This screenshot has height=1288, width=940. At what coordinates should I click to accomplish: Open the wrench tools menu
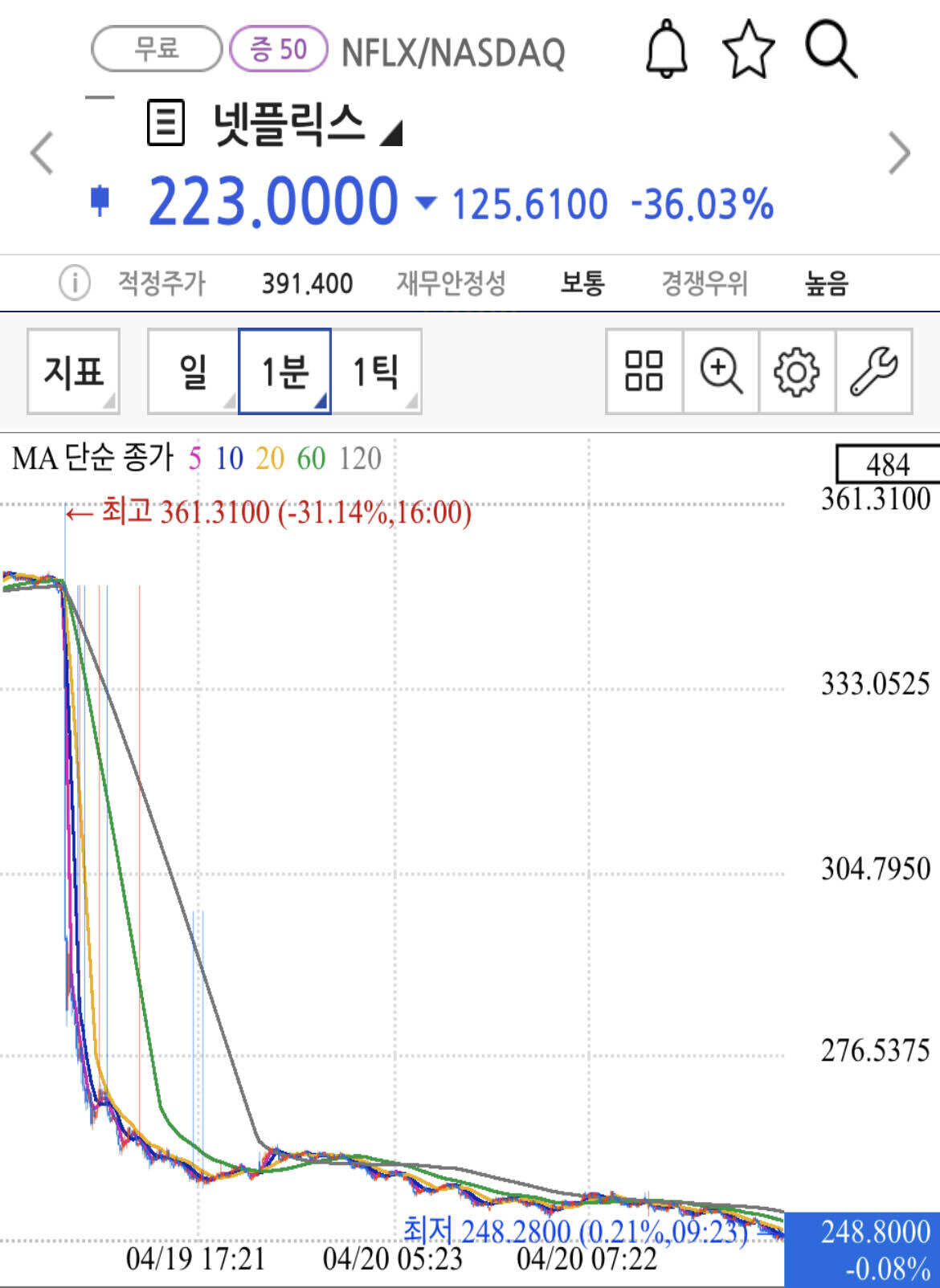(x=874, y=372)
